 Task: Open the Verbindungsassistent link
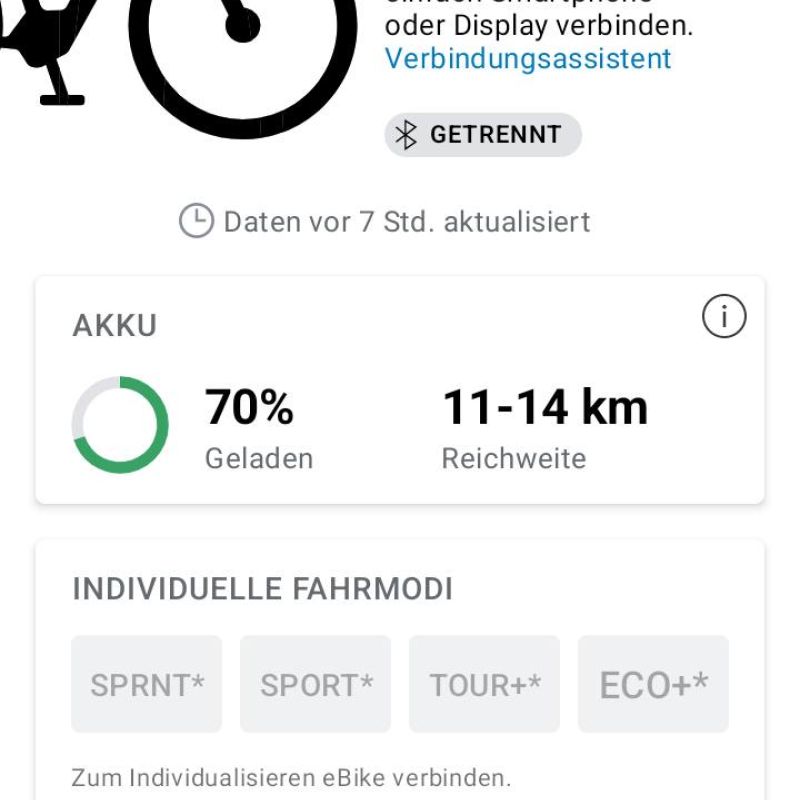[x=528, y=58]
